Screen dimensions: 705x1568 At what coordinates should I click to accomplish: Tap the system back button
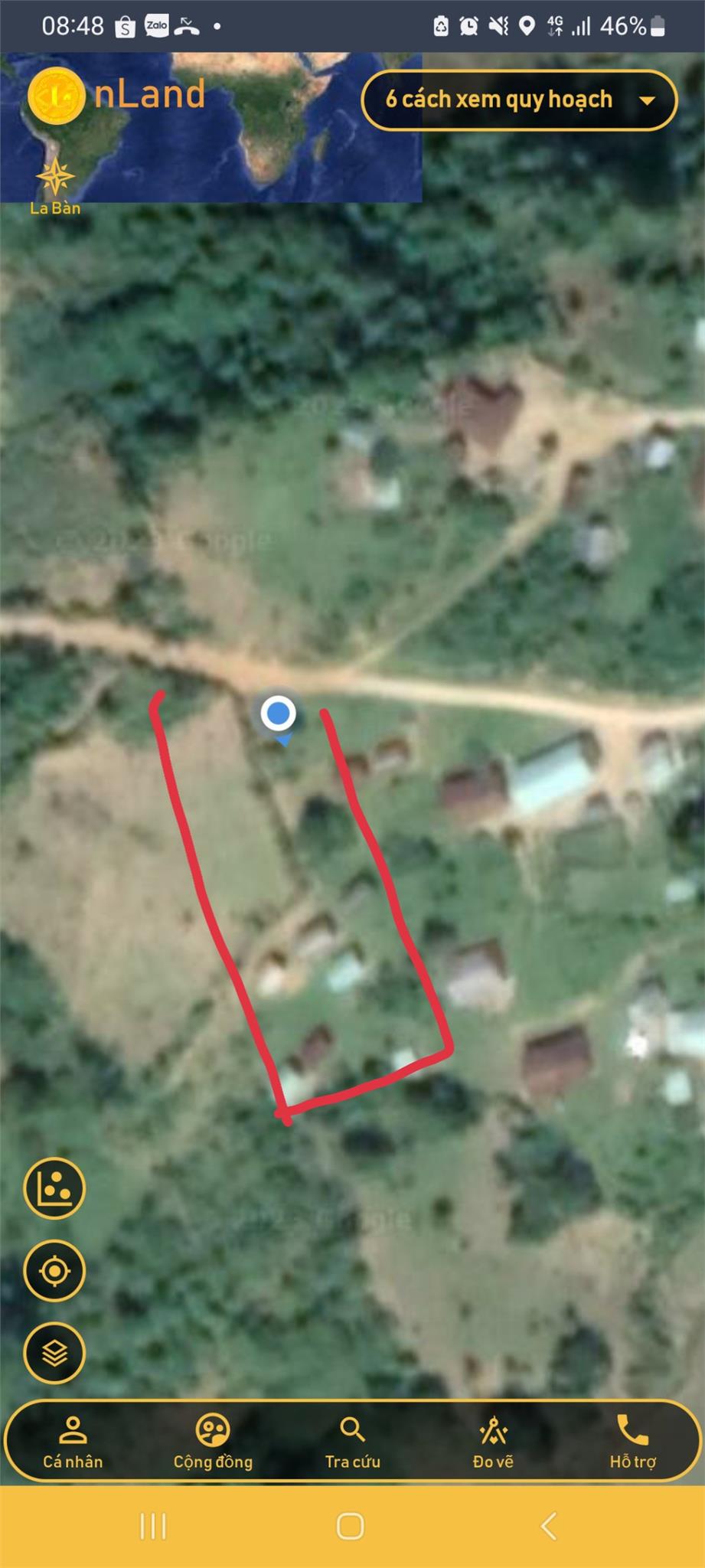548,1526
